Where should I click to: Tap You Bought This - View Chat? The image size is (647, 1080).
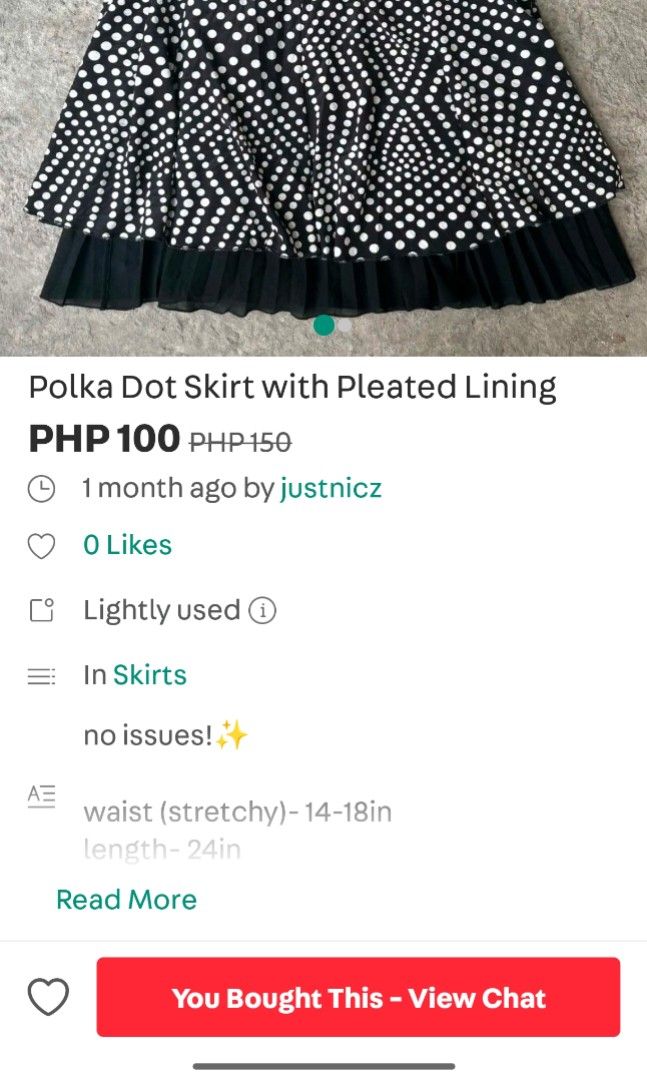click(x=358, y=997)
